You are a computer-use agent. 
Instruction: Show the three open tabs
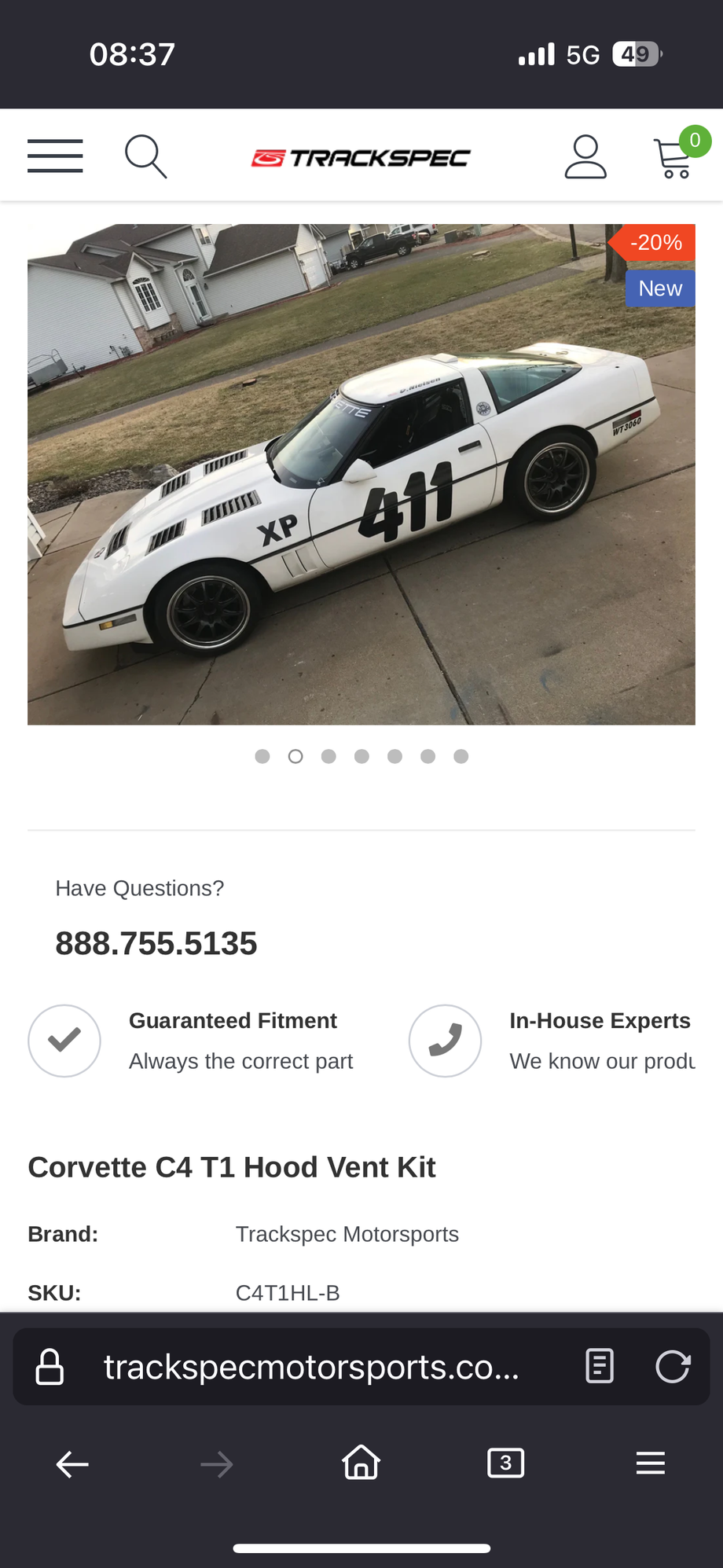click(506, 1463)
